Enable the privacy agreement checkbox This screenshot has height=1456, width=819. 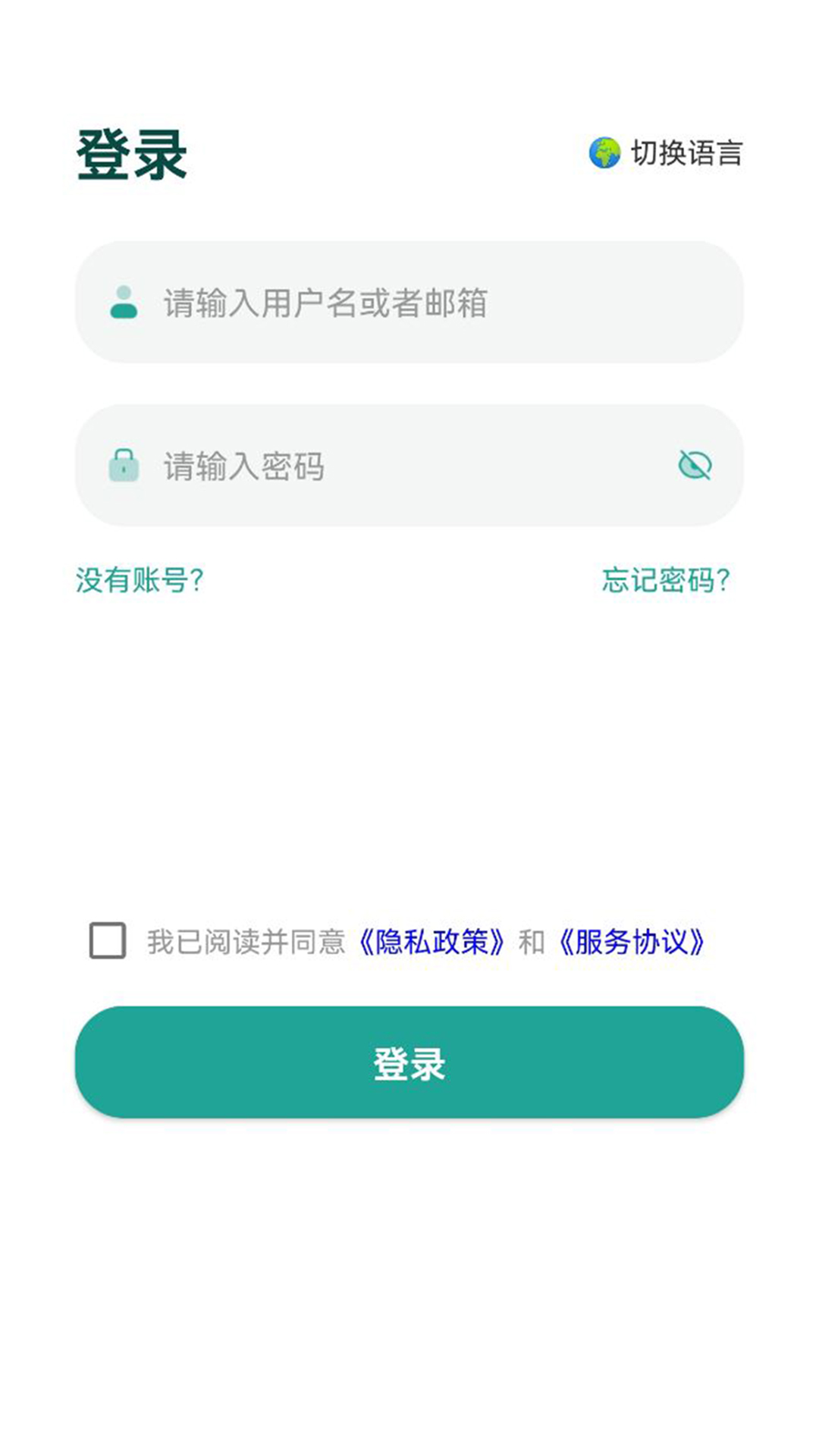click(107, 940)
